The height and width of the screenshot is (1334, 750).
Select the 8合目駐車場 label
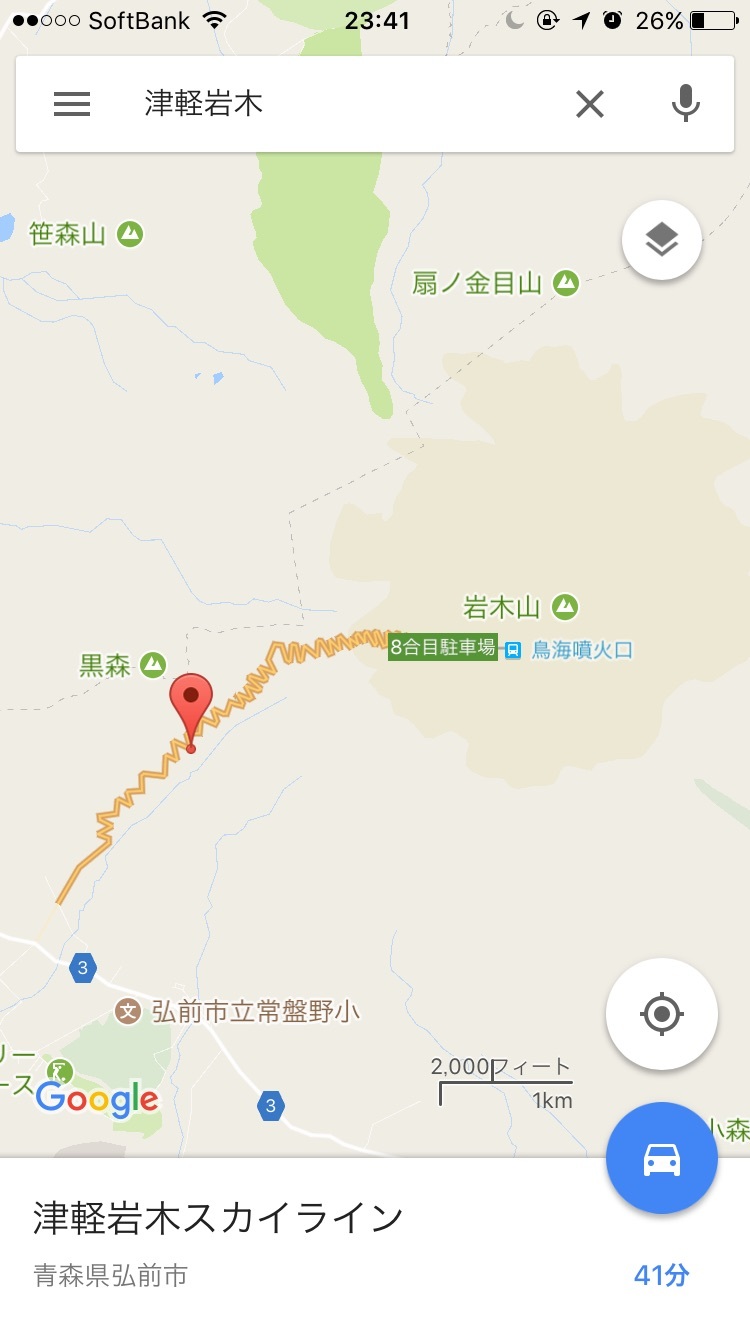[x=442, y=647]
